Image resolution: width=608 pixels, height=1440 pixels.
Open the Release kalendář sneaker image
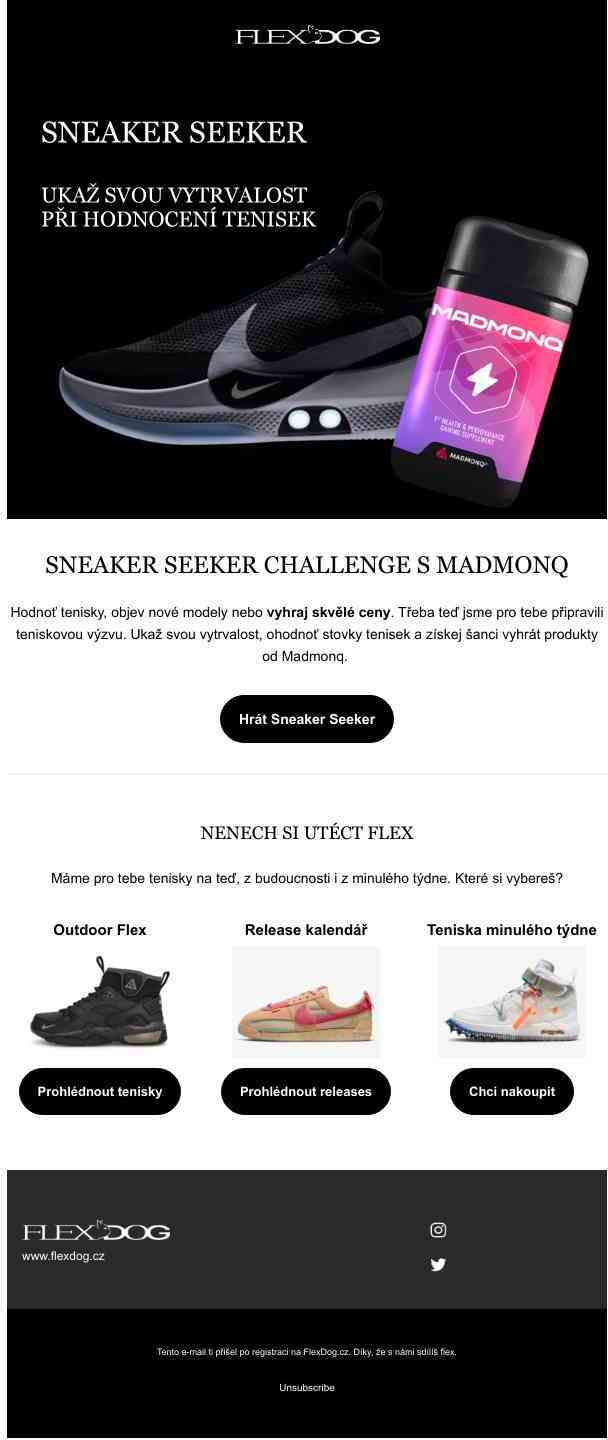pyautogui.click(x=306, y=1002)
